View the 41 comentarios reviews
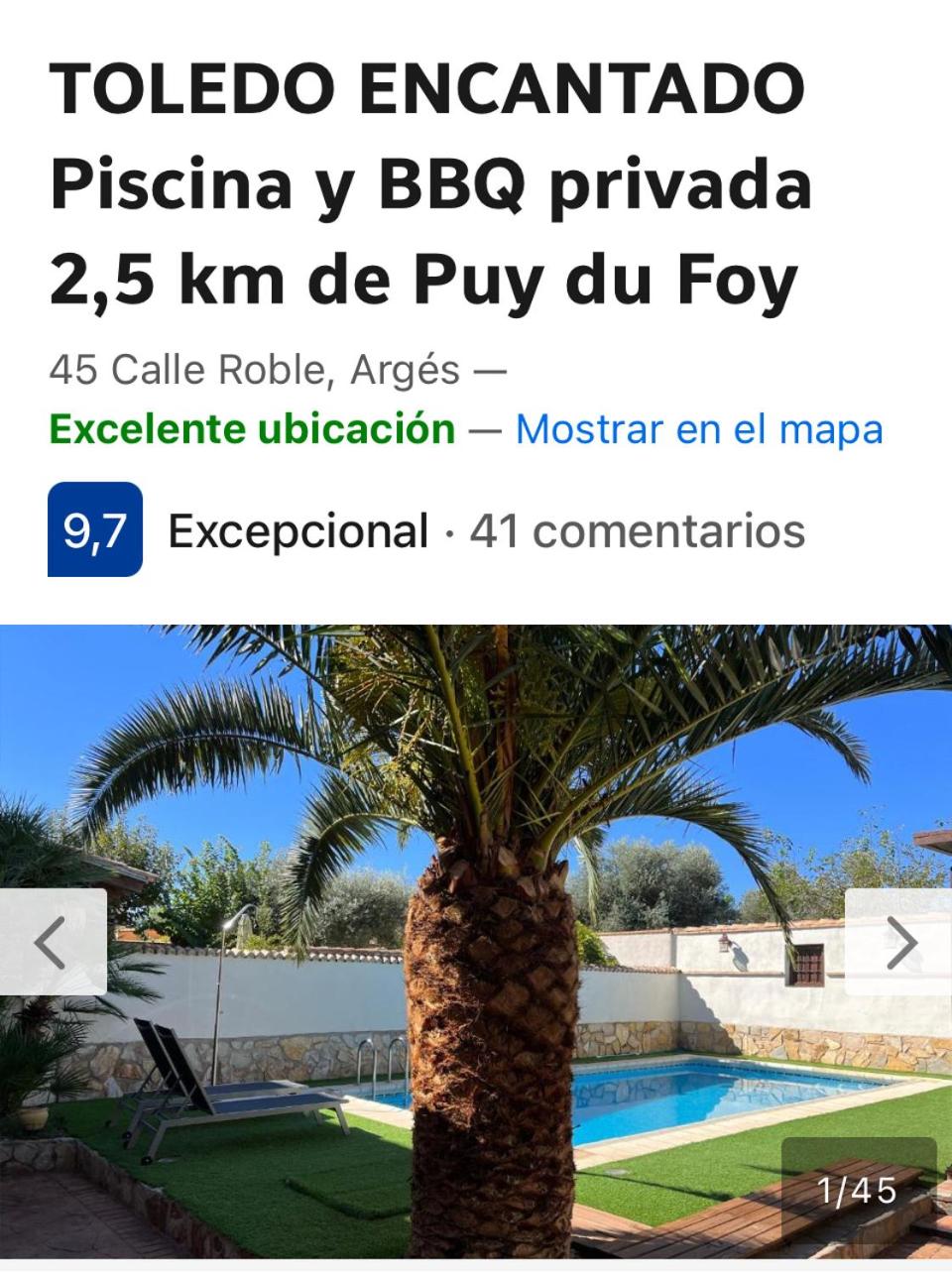This screenshot has height=1273, width=952. pyautogui.click(x=637, y=531)
